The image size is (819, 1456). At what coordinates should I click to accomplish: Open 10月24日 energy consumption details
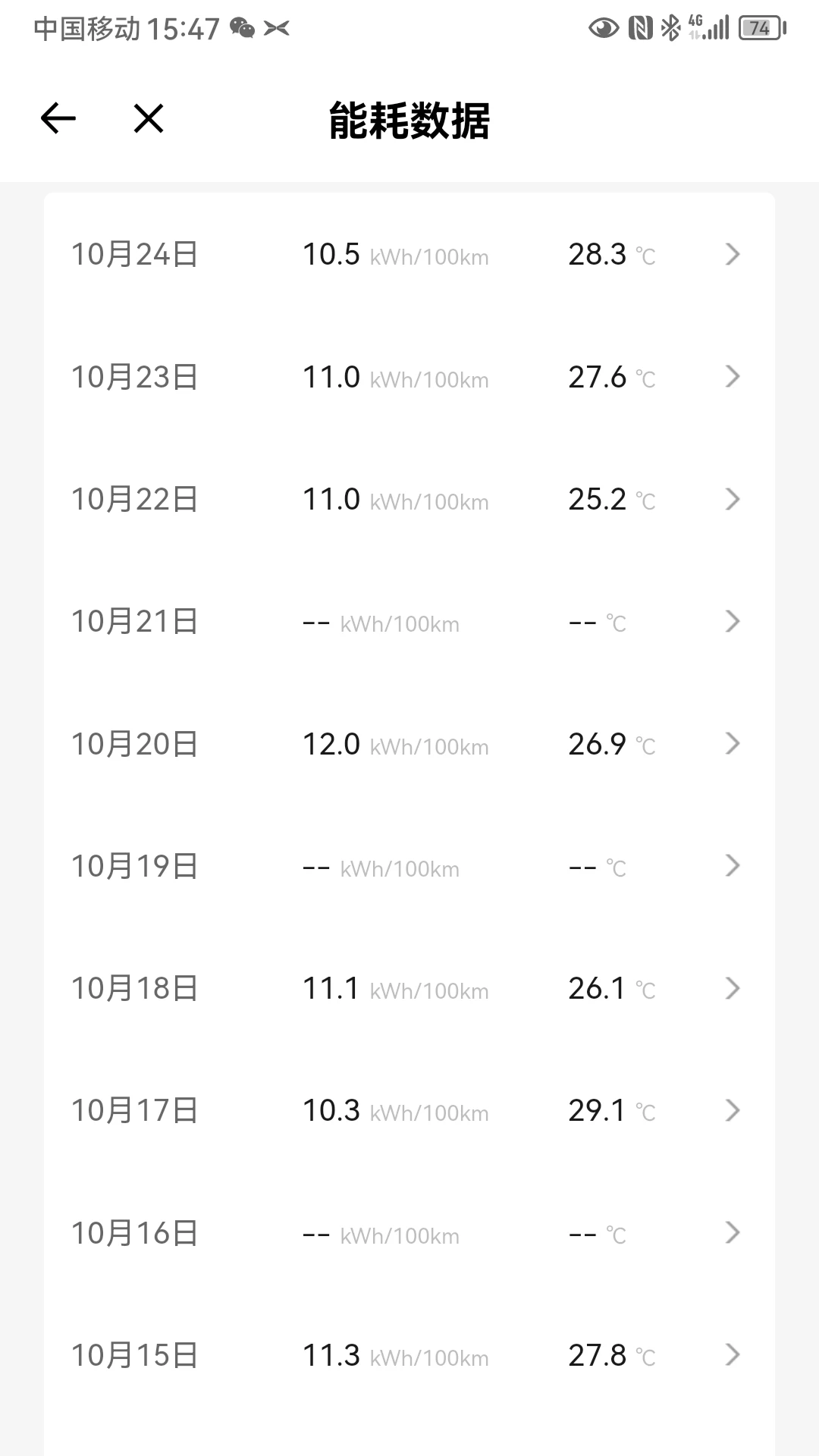[x=409, y=254]
